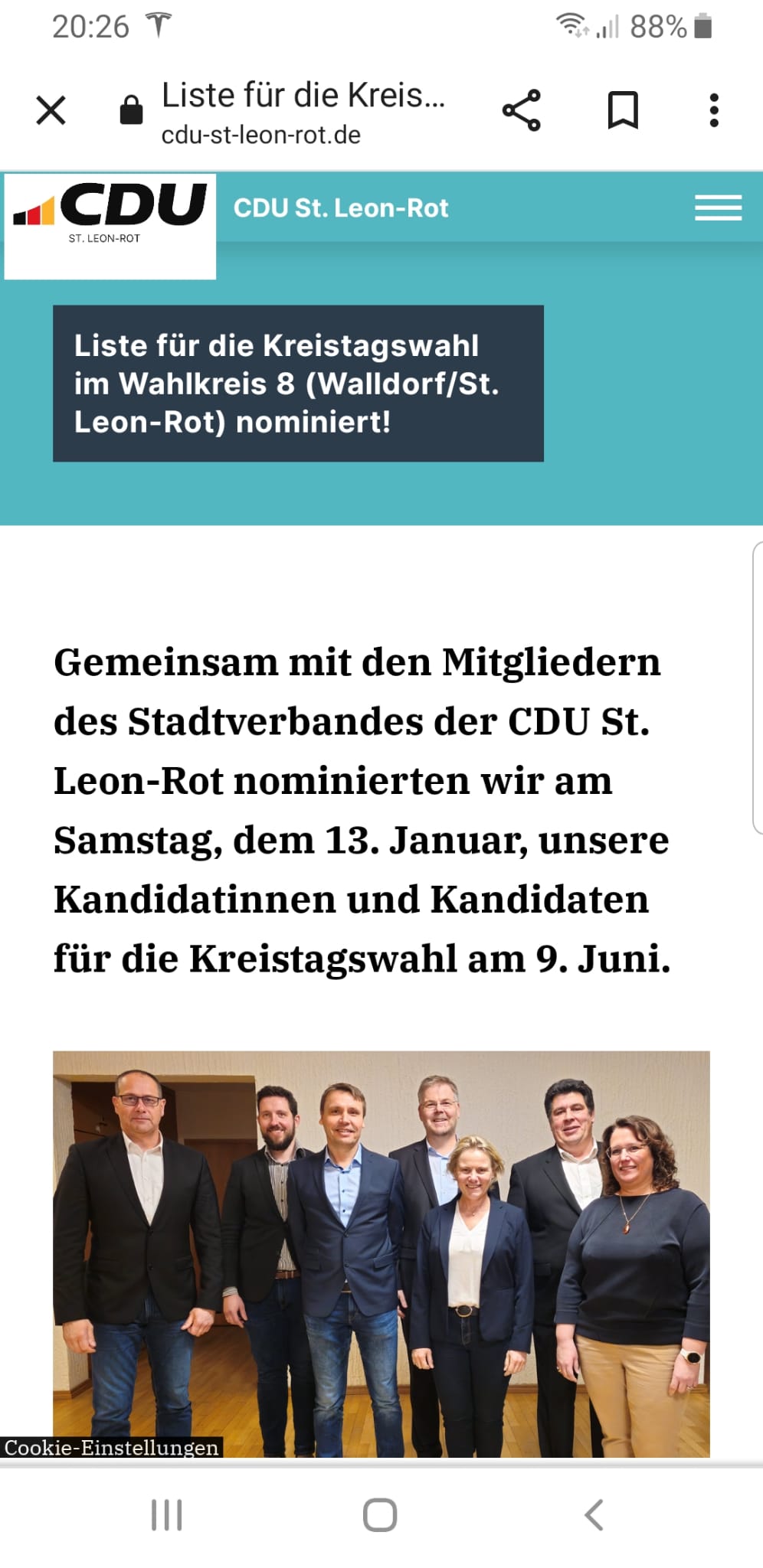Open the hamburger site menu

pos(718,207)
